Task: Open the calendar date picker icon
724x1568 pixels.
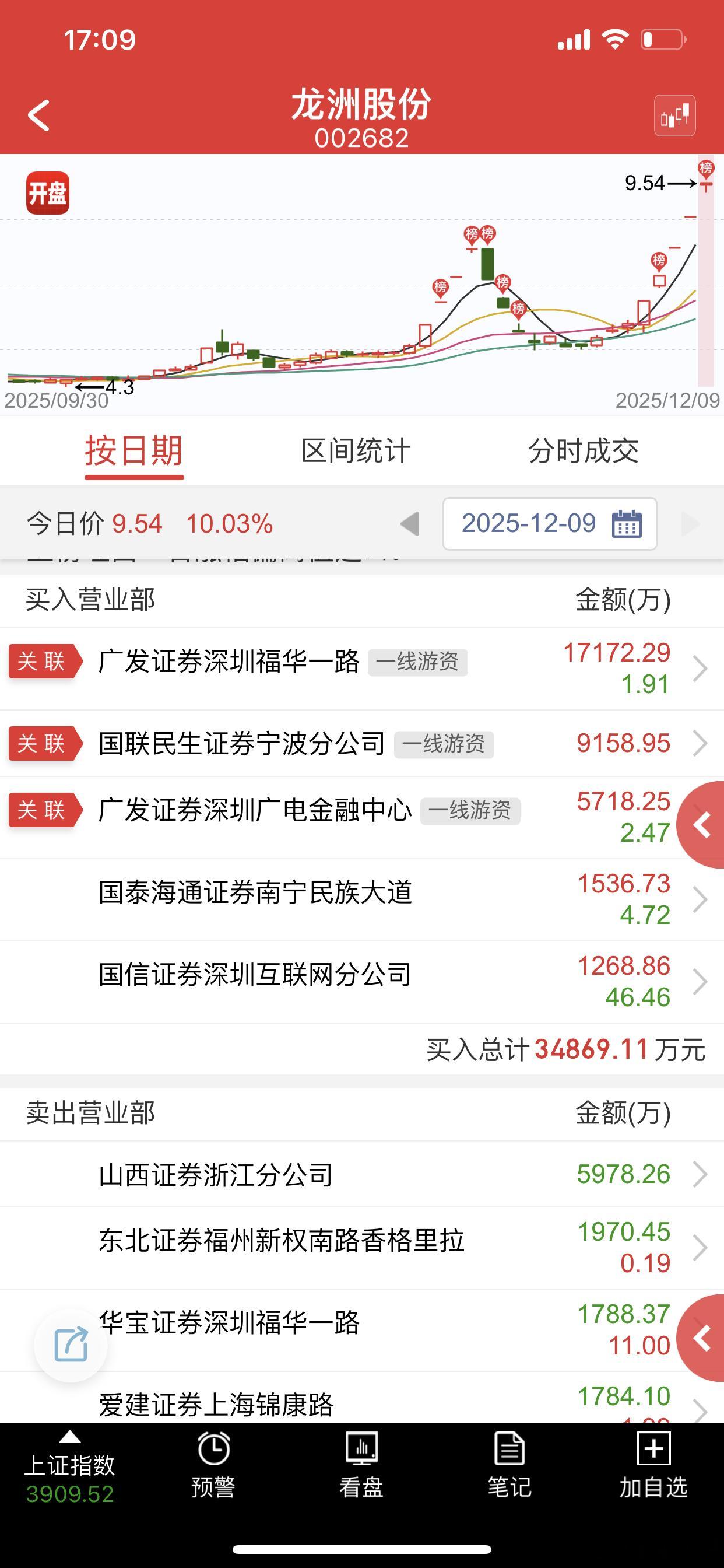Action: (x=629, y=523)
